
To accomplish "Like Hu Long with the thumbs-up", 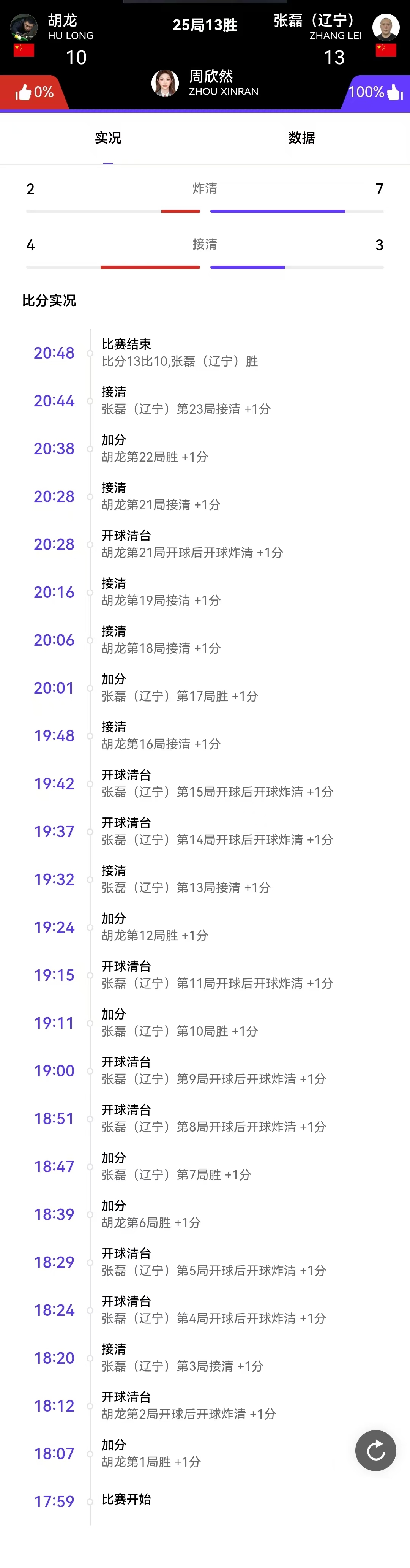I will [x=24, y=93].
